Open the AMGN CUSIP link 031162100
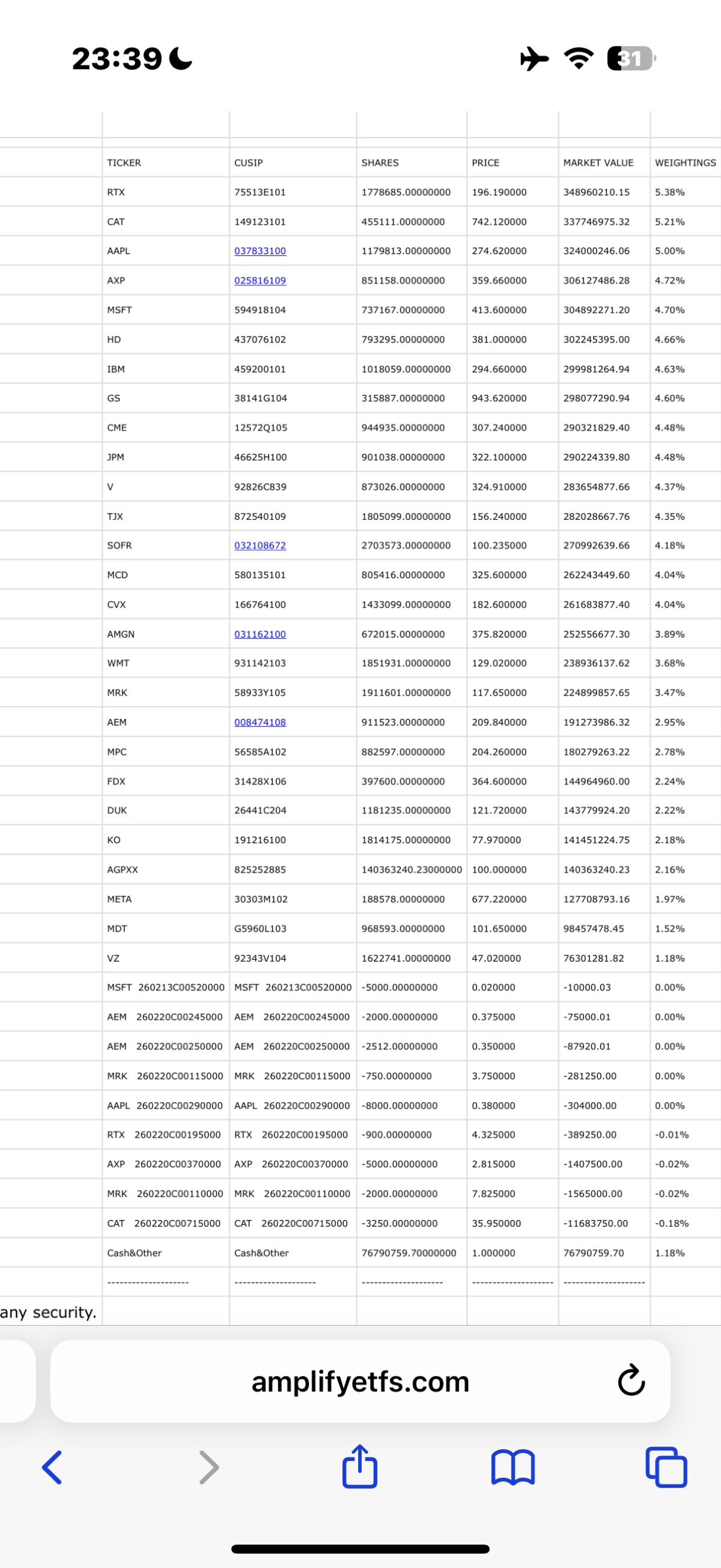The image size is (721, 1568). pos(260,634)
